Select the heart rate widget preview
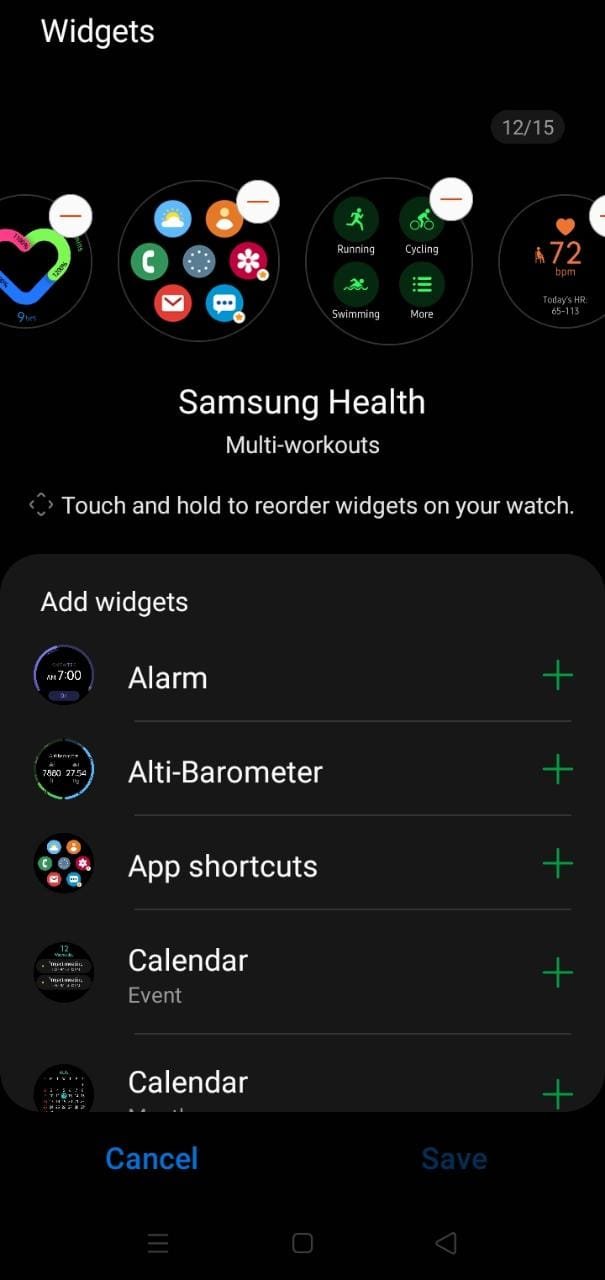The height and width of the screenshot is (1280, 605). [552, 262]
